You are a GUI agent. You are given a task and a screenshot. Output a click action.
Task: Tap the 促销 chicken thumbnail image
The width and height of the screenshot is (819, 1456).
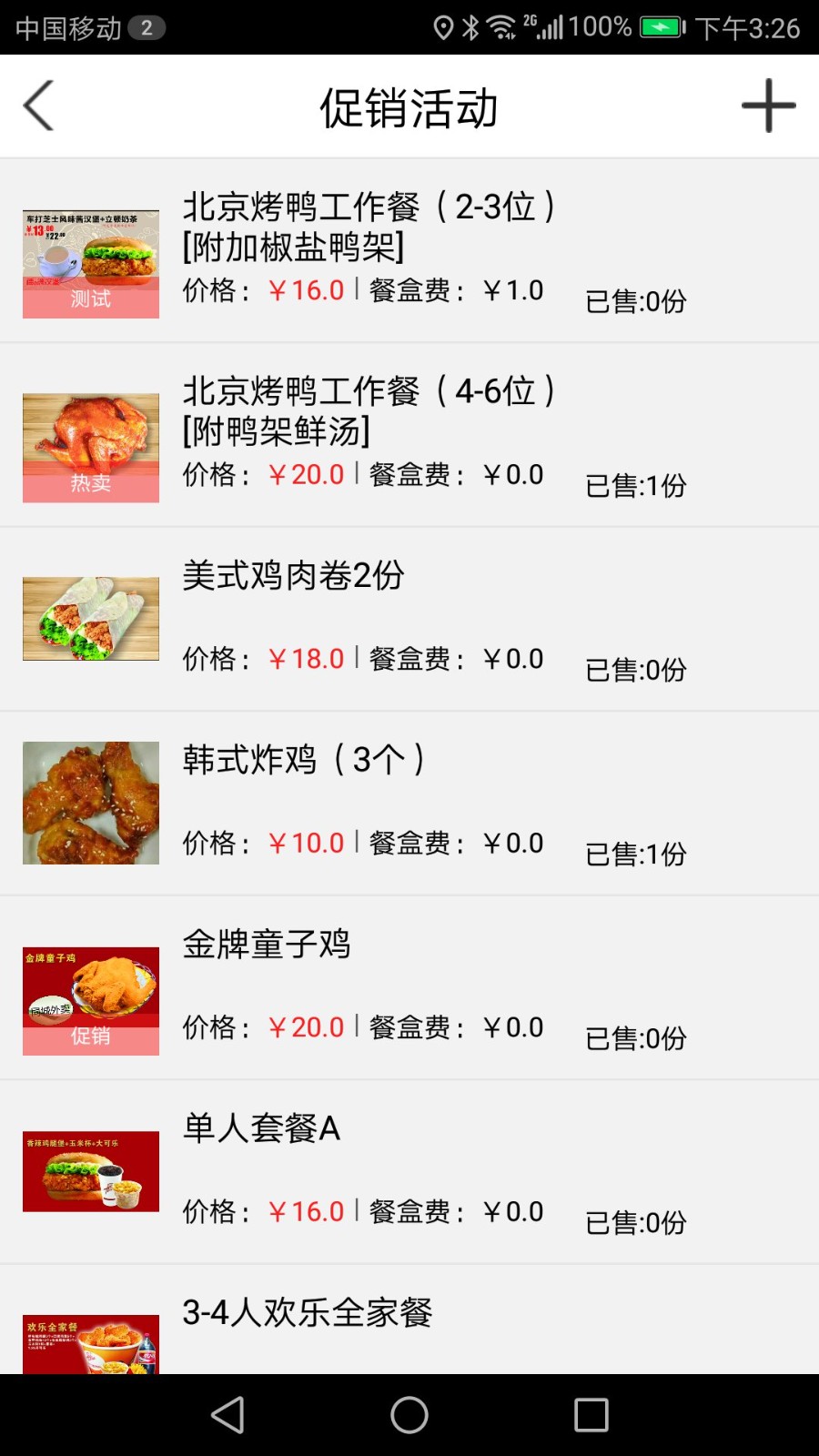(x=90, y=997)
